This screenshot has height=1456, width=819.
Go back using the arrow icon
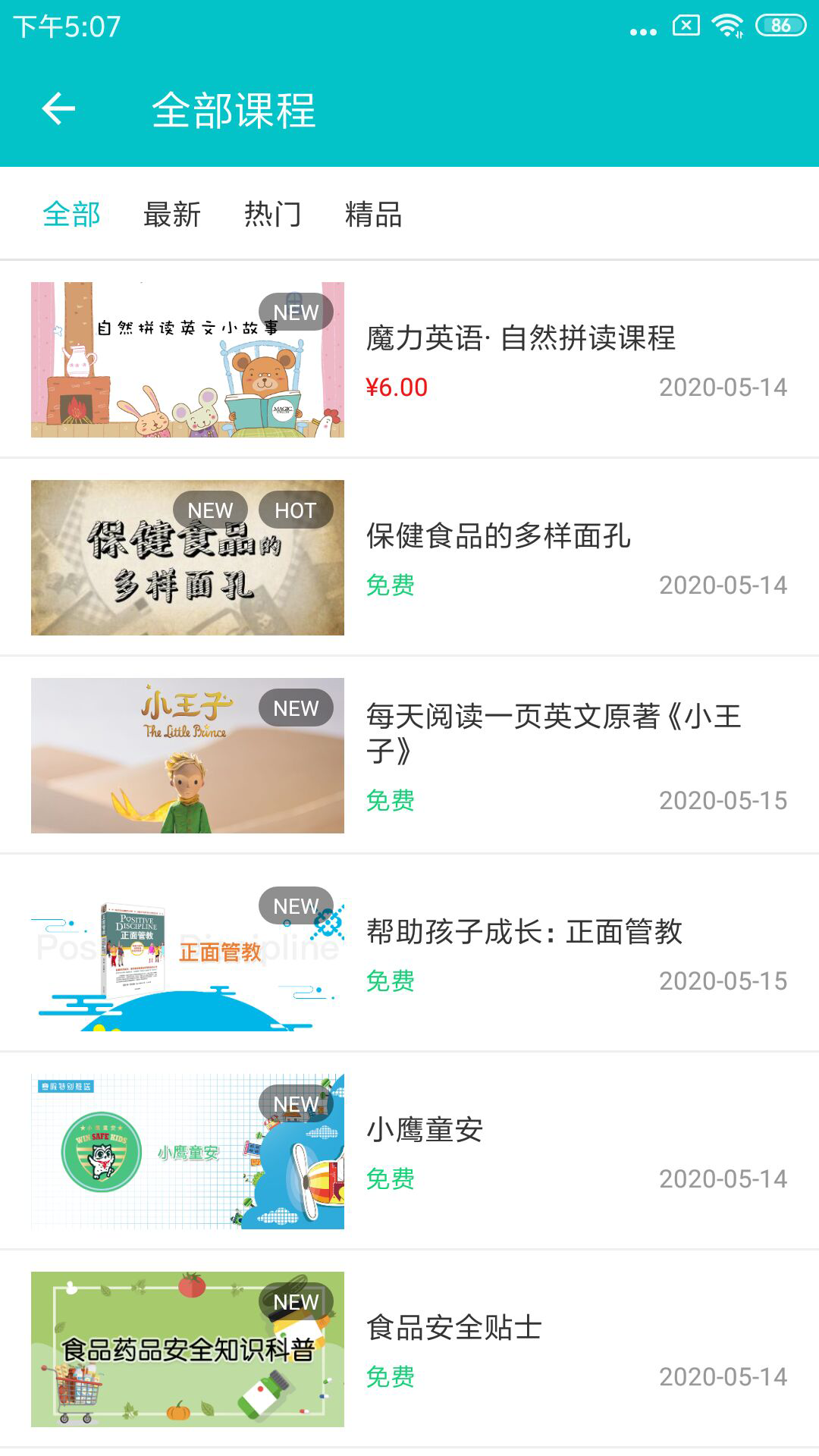pyautogui.click(x=58, y=109)
